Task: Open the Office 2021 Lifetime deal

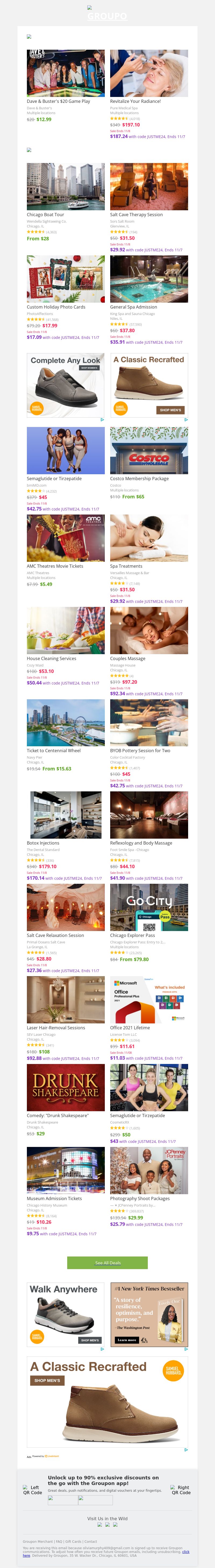Action: coord(130,1027)
